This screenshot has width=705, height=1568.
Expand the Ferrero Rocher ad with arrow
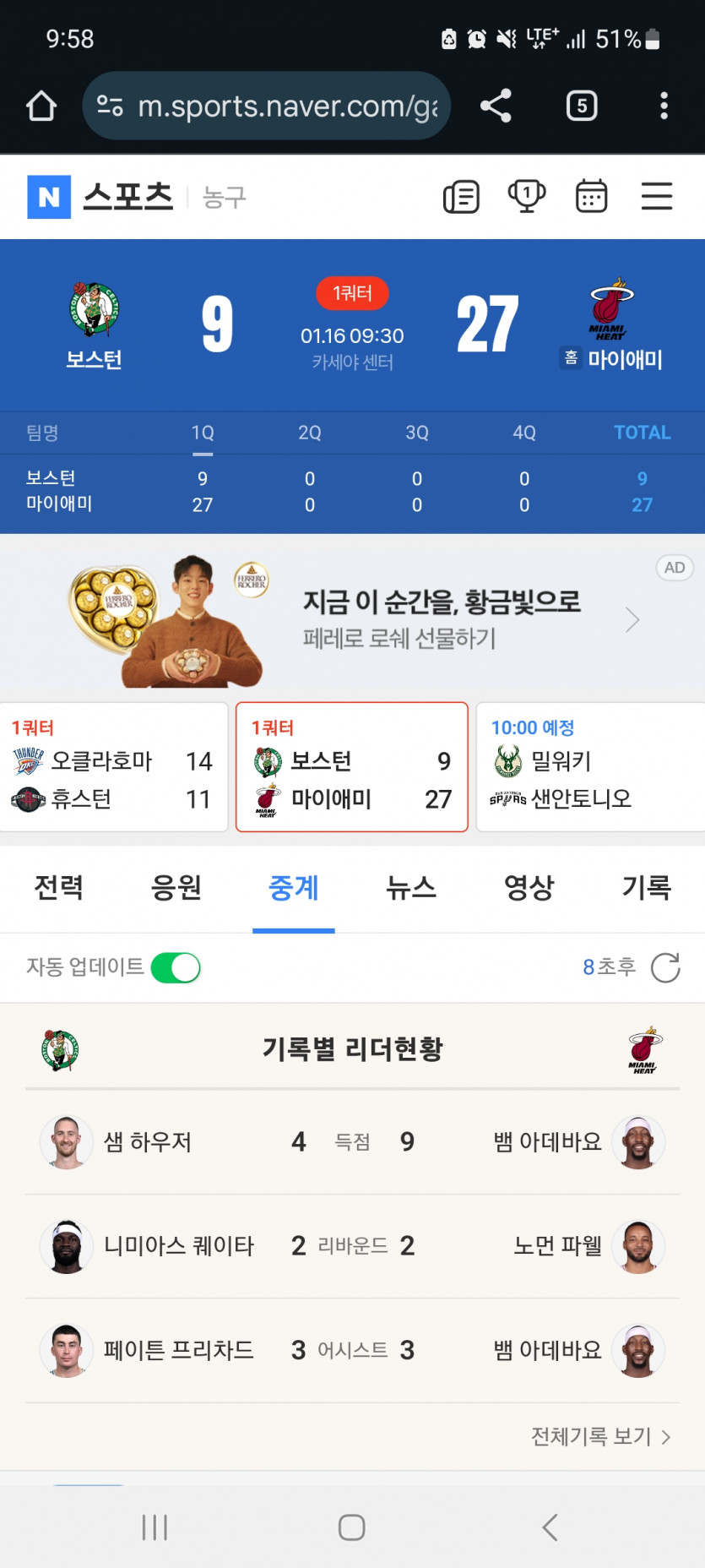[x=632, y=619]
